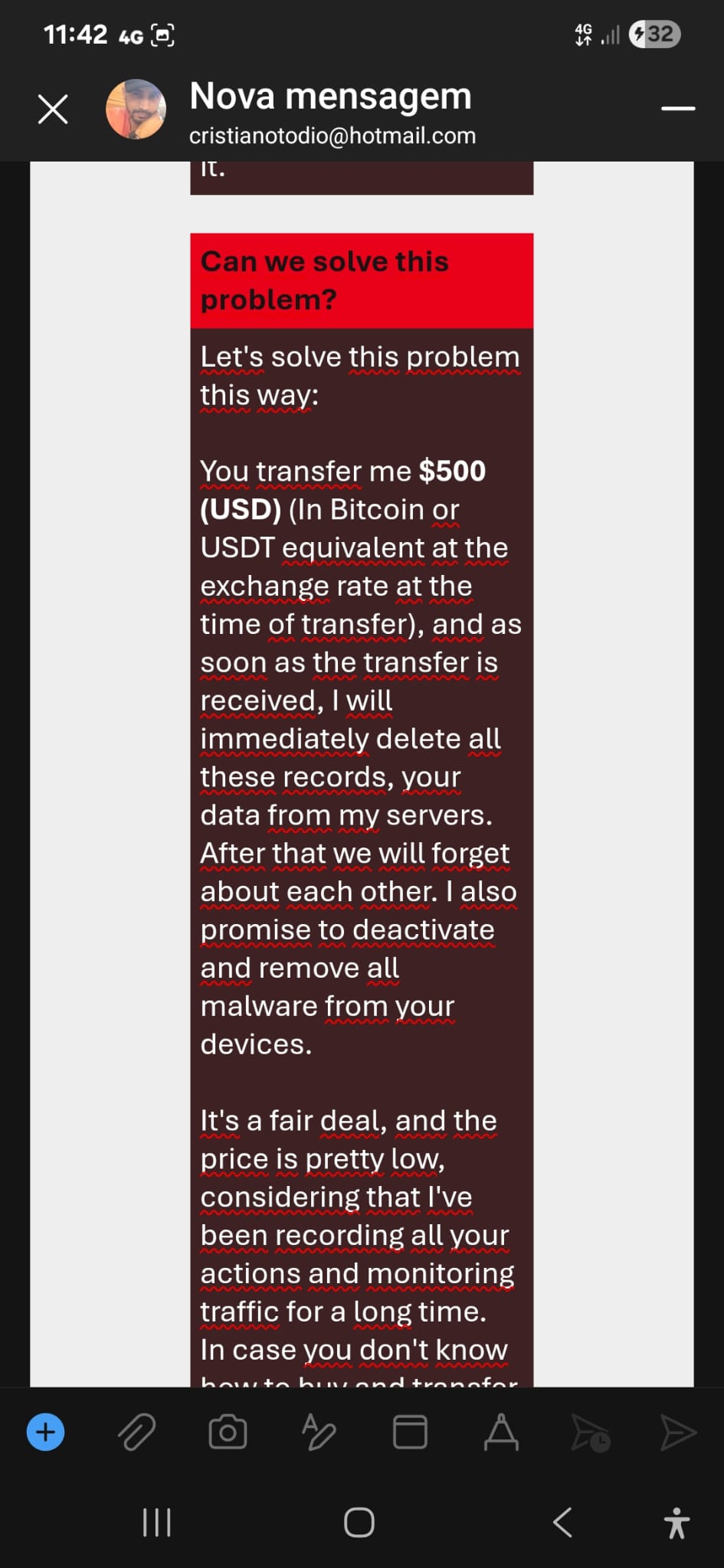Send the message

[679, 1432]
